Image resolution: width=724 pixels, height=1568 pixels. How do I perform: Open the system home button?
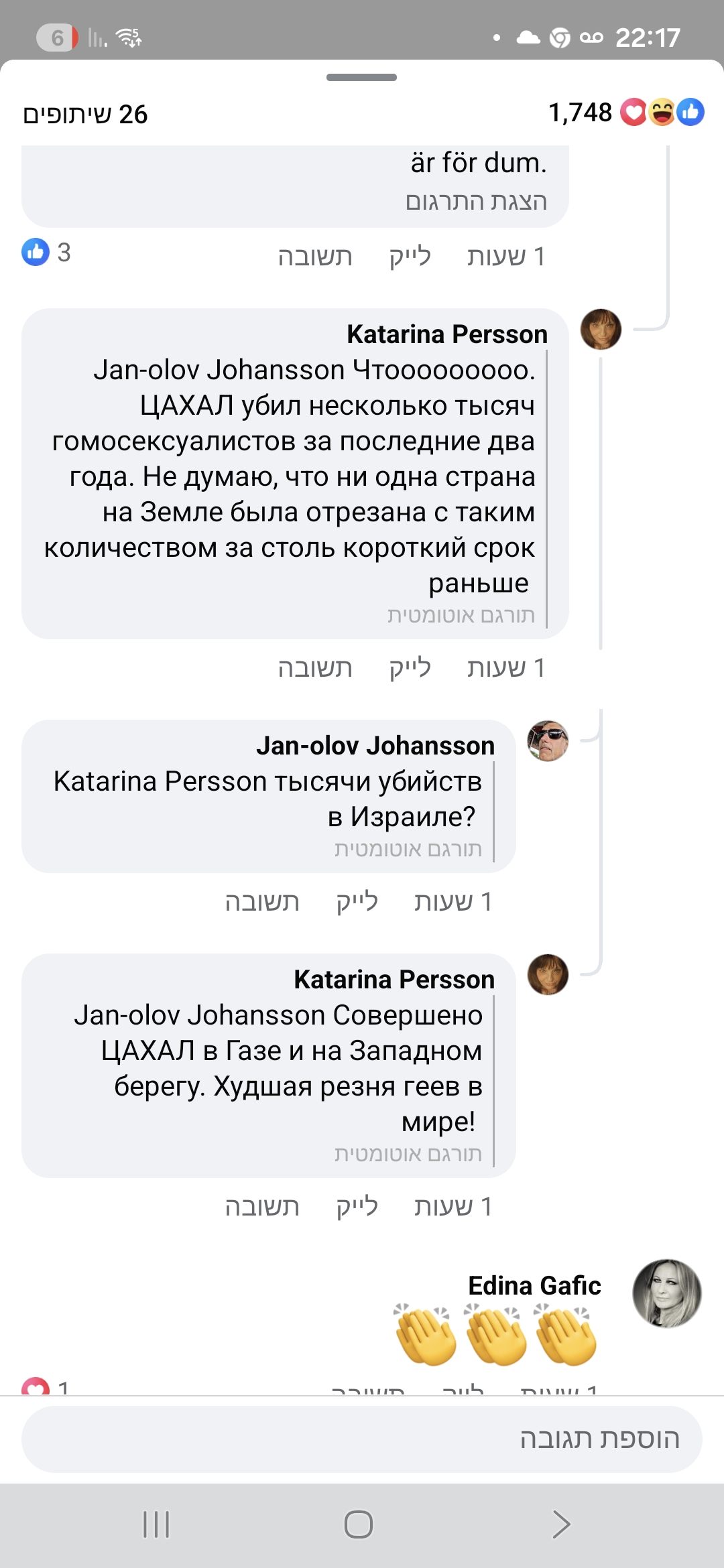point(359,1524)
